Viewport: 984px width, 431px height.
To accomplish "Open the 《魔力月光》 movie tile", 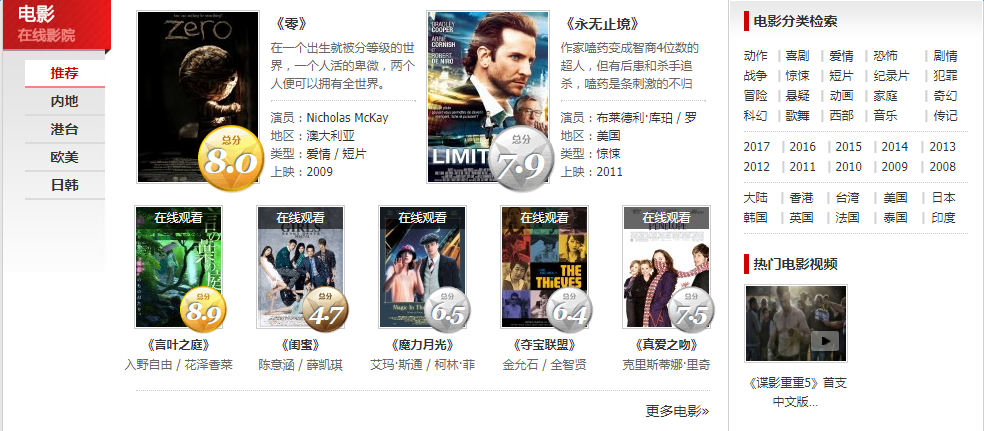I will (x=422, y=267).
